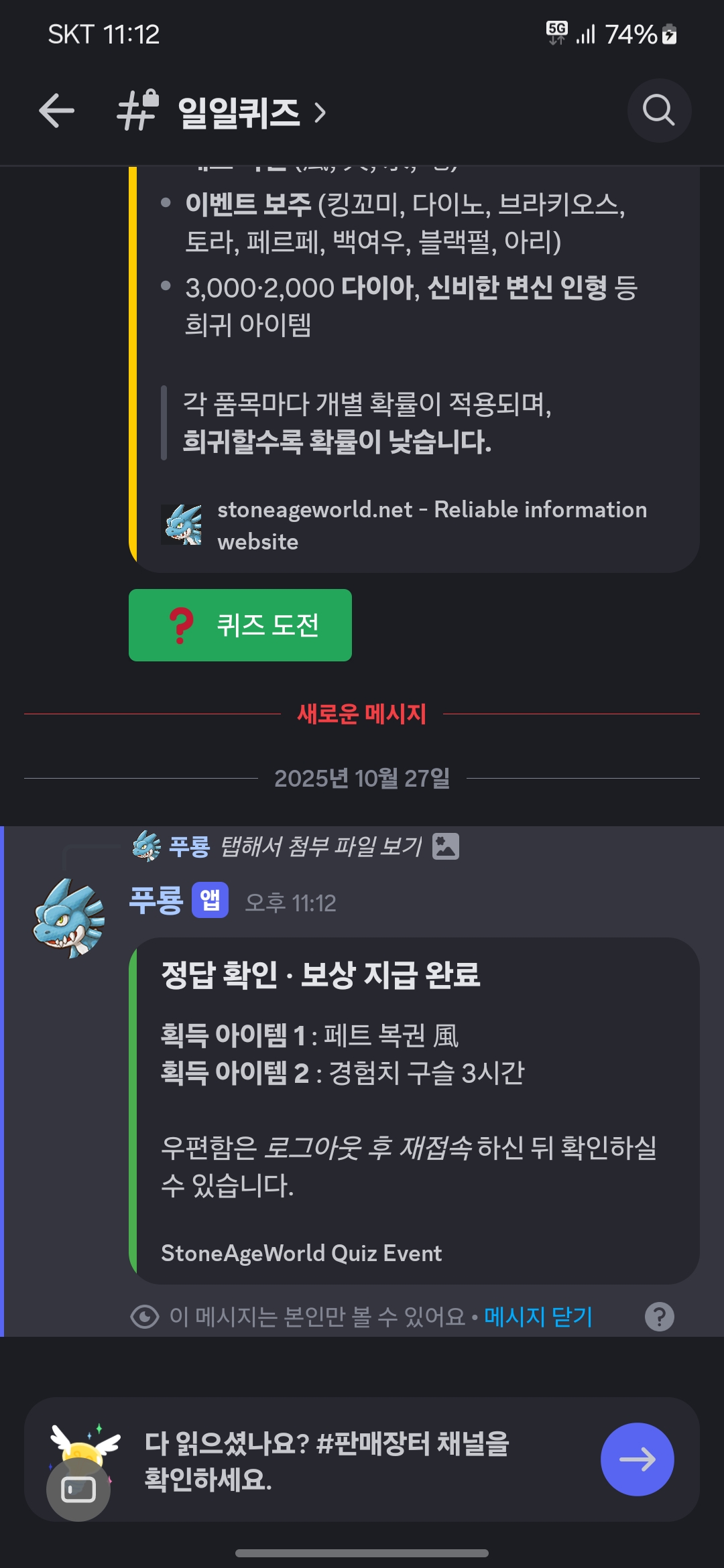
Task: Dismiss message via 메시지 닫기 link
Action: pyautogui.click(x=538, y=1317)
